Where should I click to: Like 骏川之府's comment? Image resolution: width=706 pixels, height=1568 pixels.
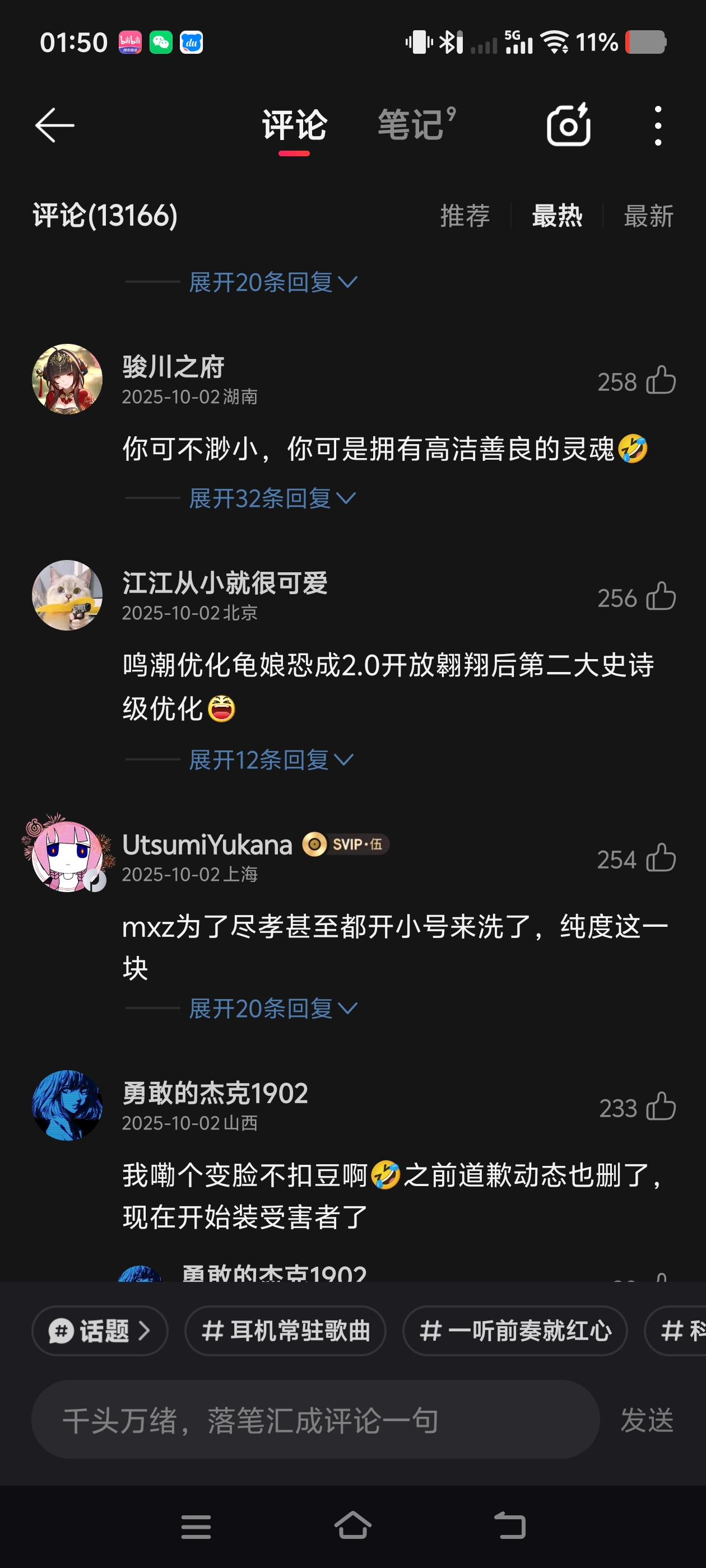[661, 381]
